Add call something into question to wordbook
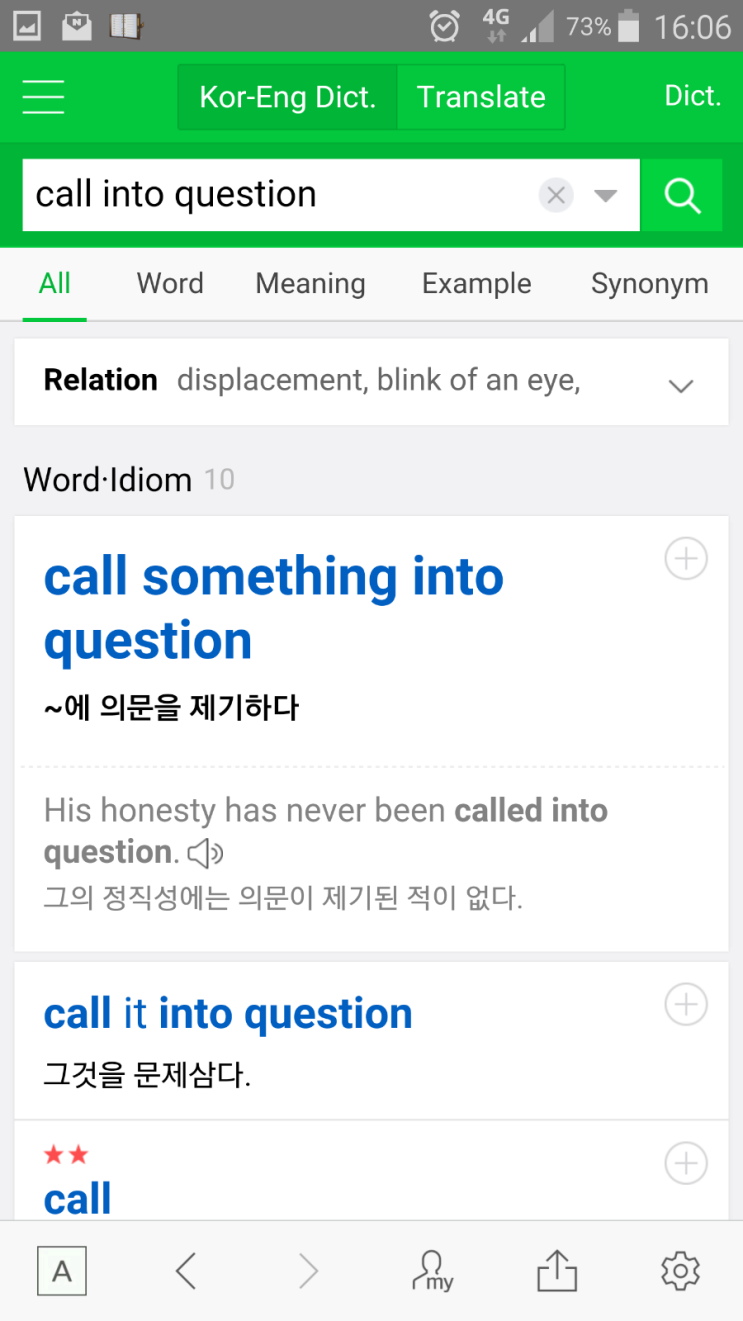The image size is (743, 1321). click(686, 559)
